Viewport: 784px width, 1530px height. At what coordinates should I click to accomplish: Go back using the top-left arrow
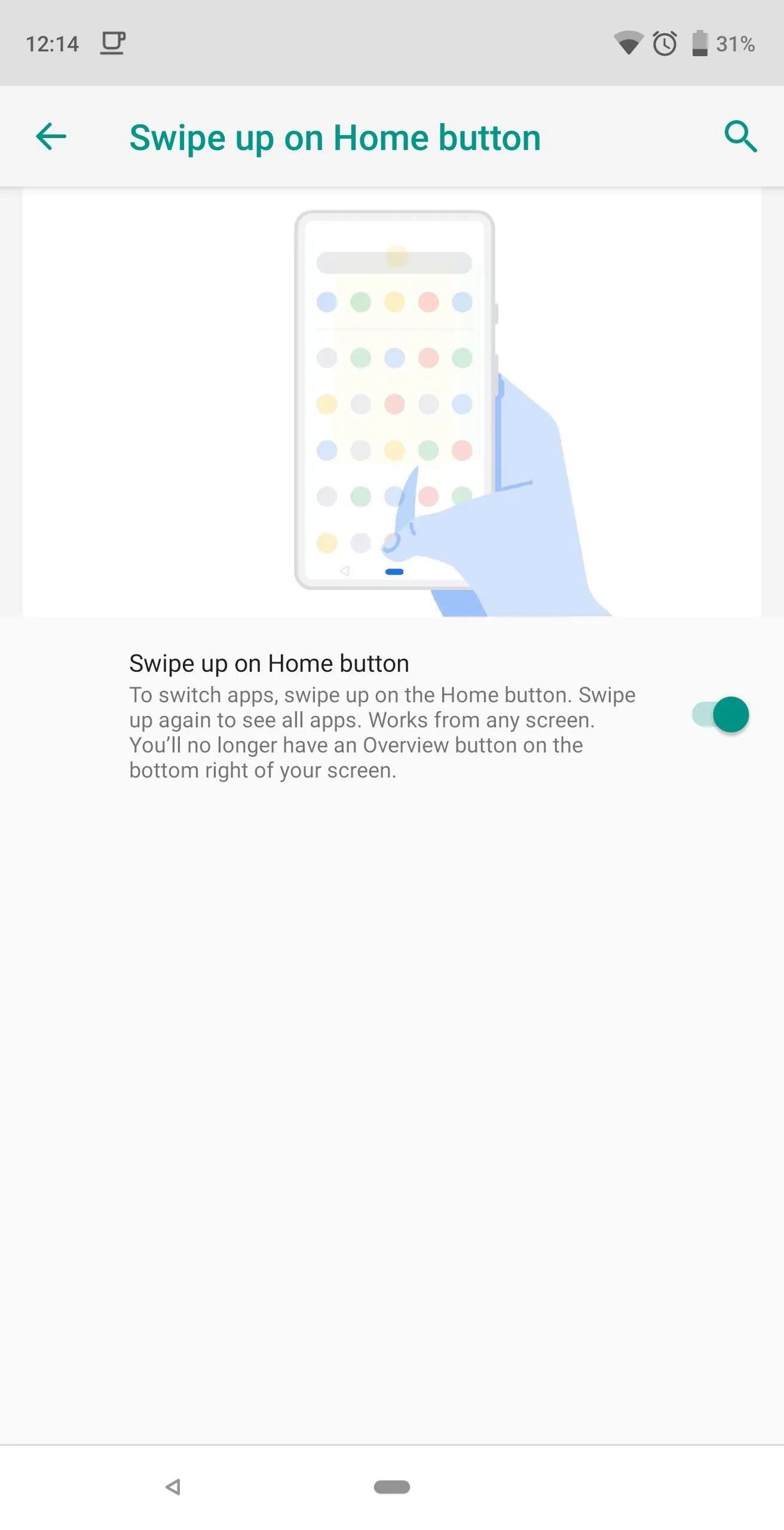coord(51,137)
